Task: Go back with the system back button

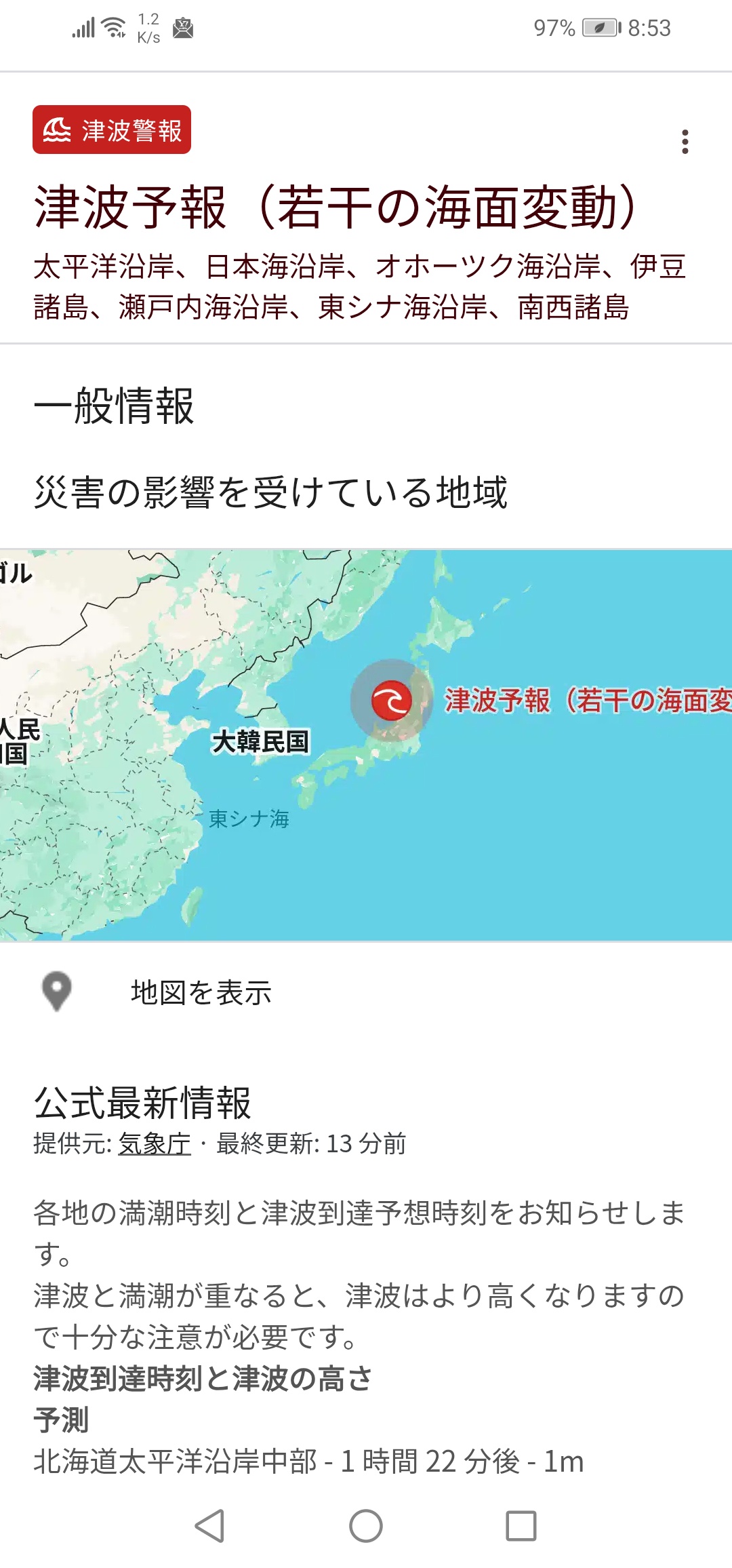Action: pos(210,1526)
